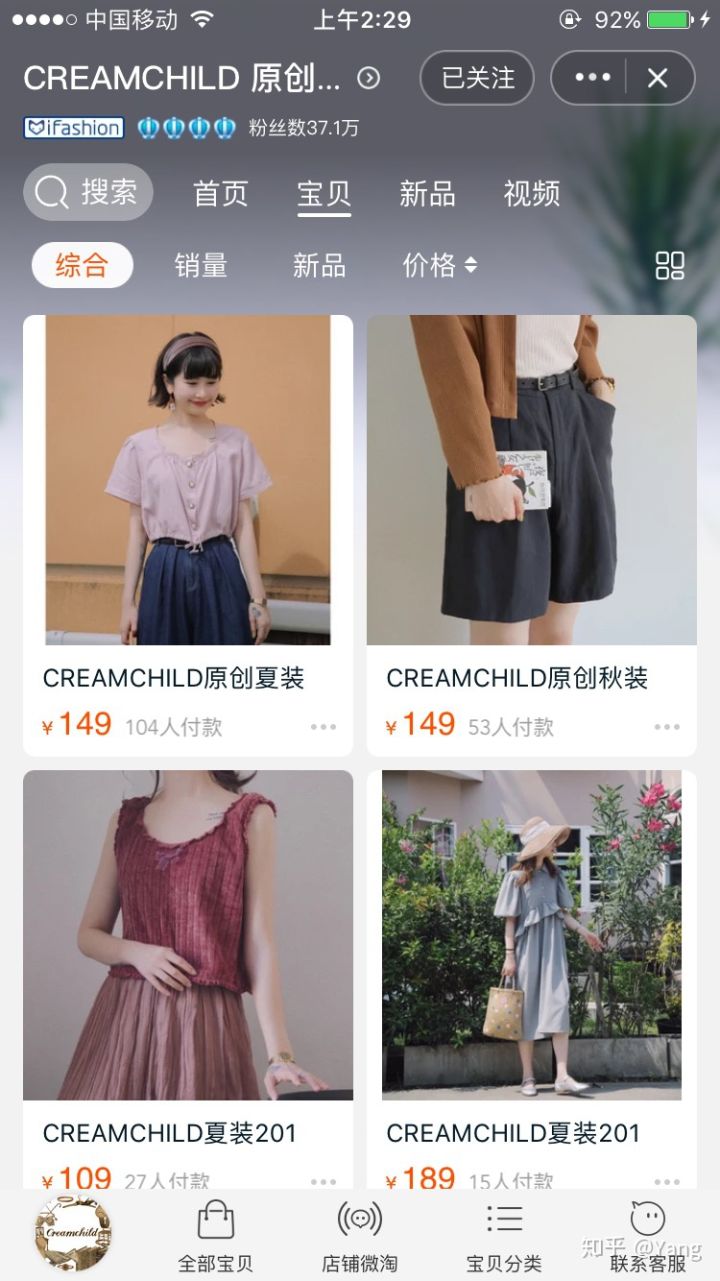Image resolution: width=720 pixels, height=1281 pixels.
Task: Toggle the grid layout view icon
Action: click(x=669, y=265)
